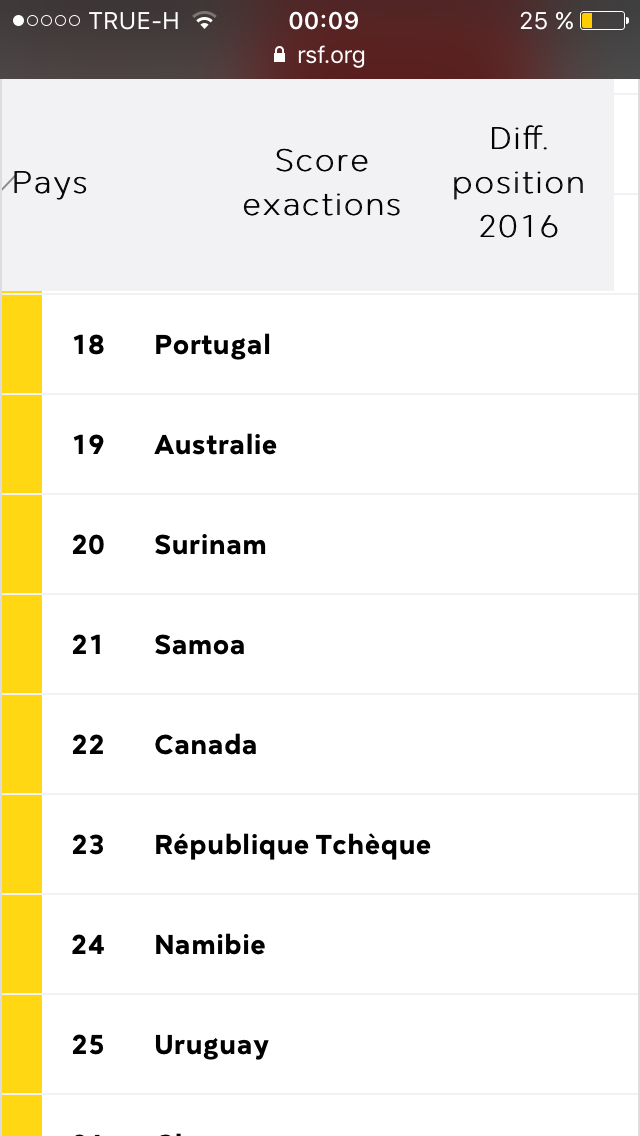Open Samoa's ranking entry

pyautogui.click(x=320, y=644)
